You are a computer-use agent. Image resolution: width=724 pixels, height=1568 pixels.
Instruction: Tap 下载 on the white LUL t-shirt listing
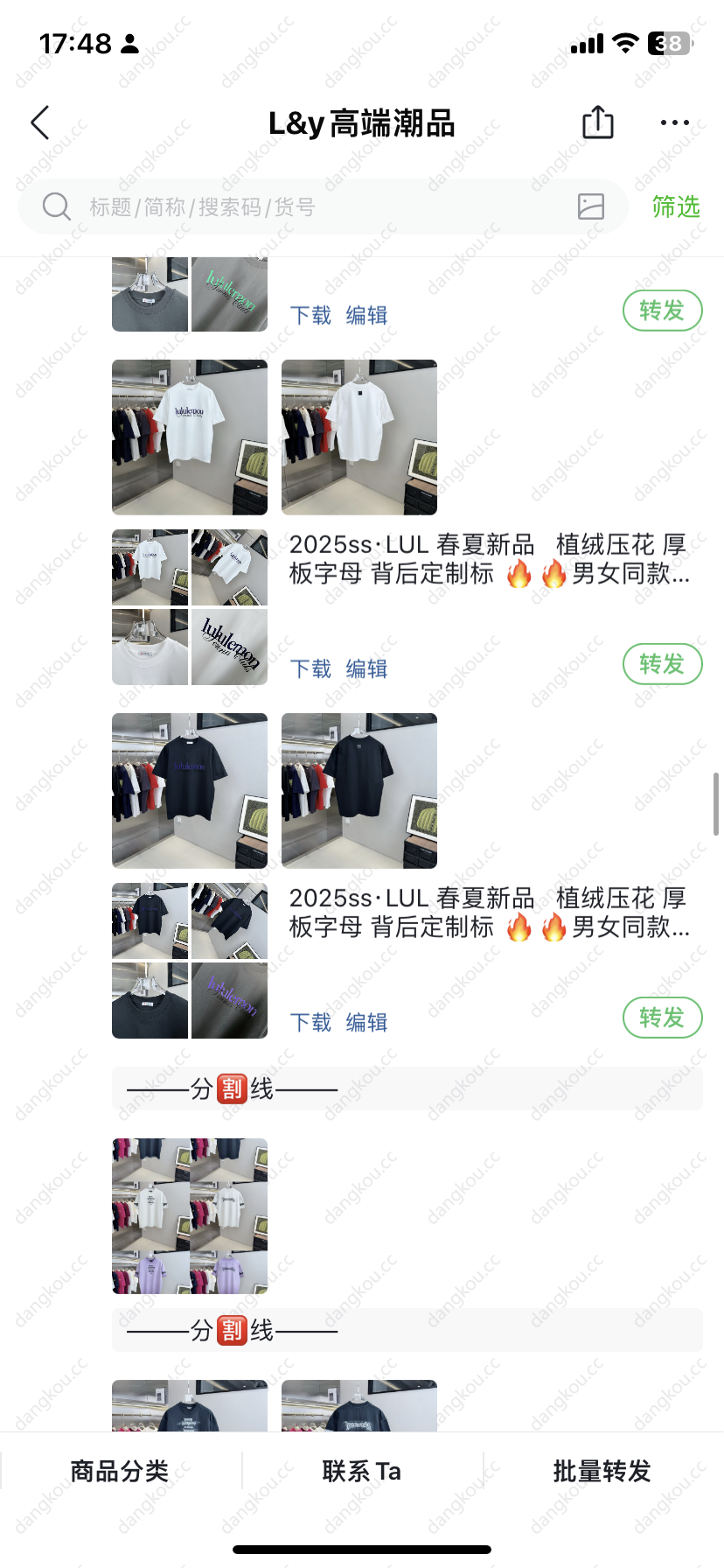pos(310,669)
